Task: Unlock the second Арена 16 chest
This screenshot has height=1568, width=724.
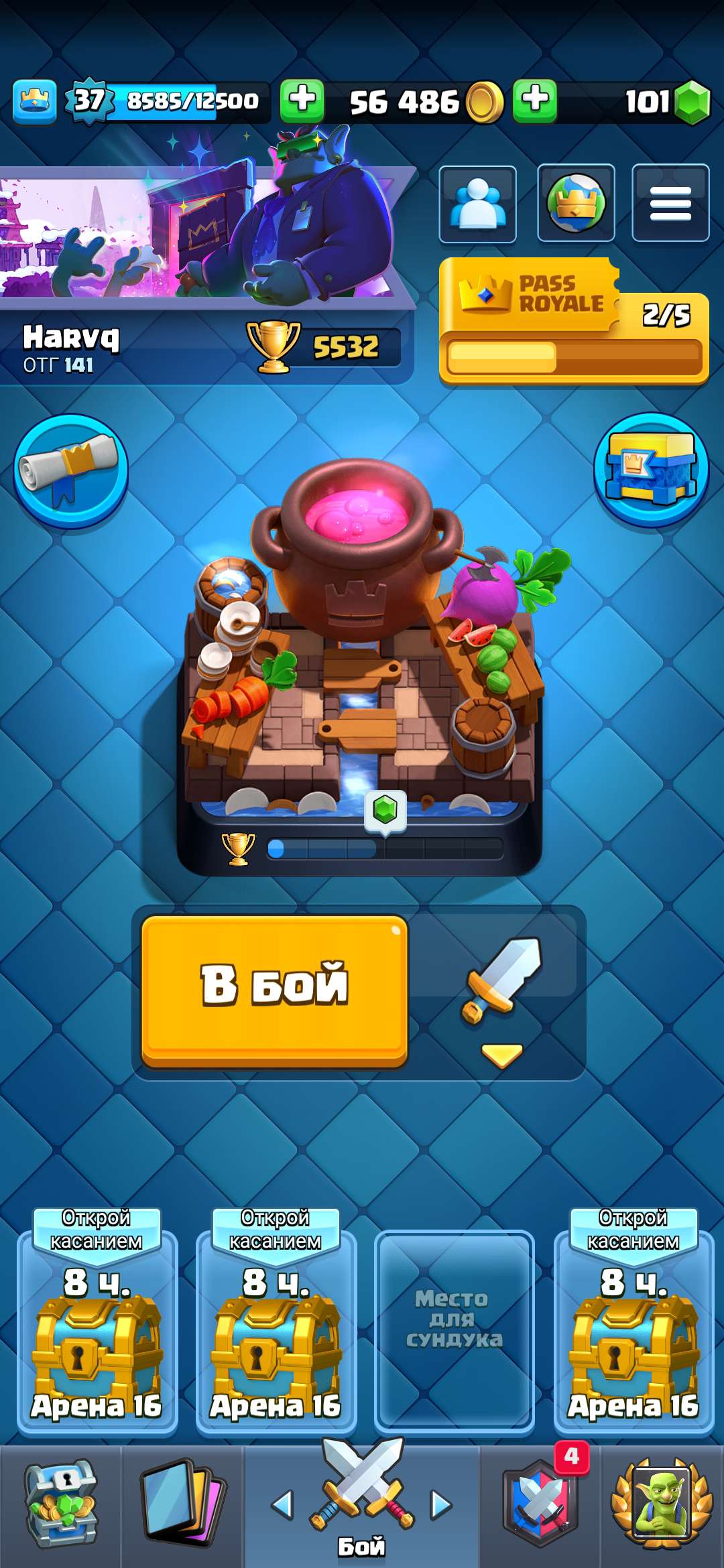Action: point(276,1333)
